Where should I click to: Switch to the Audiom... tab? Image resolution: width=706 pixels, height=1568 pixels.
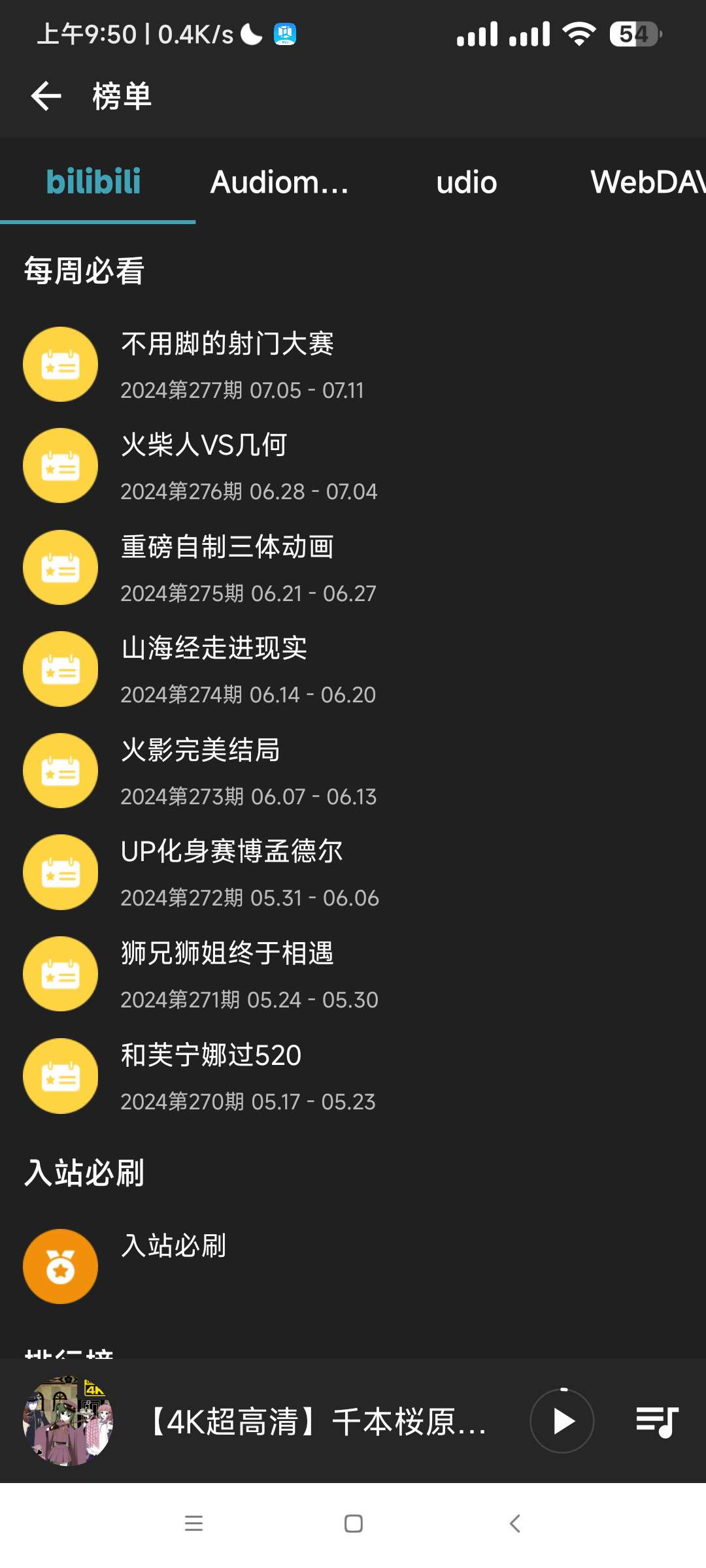click(x=279, y=182)
